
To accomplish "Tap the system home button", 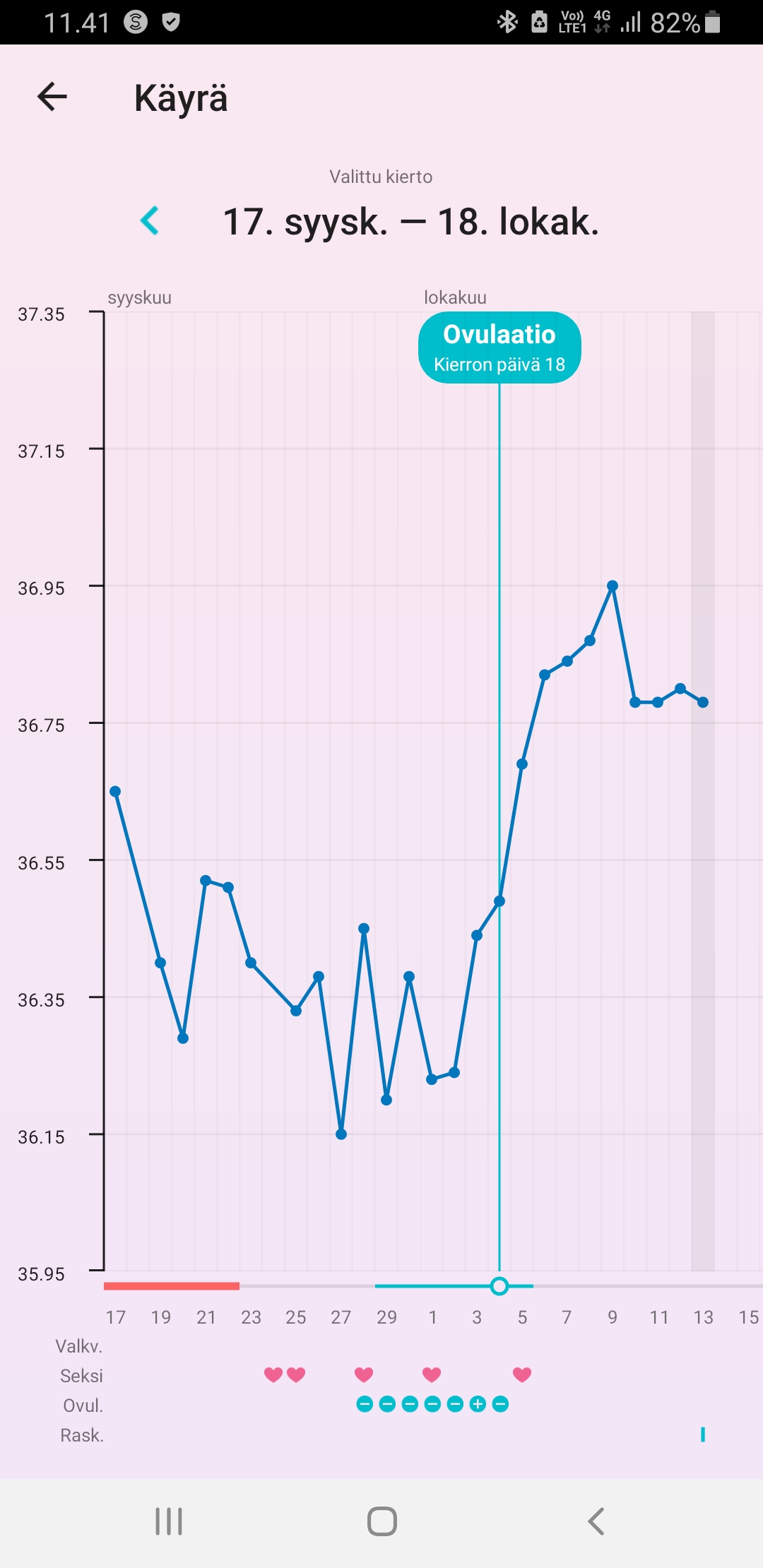I will (381, 1521).
